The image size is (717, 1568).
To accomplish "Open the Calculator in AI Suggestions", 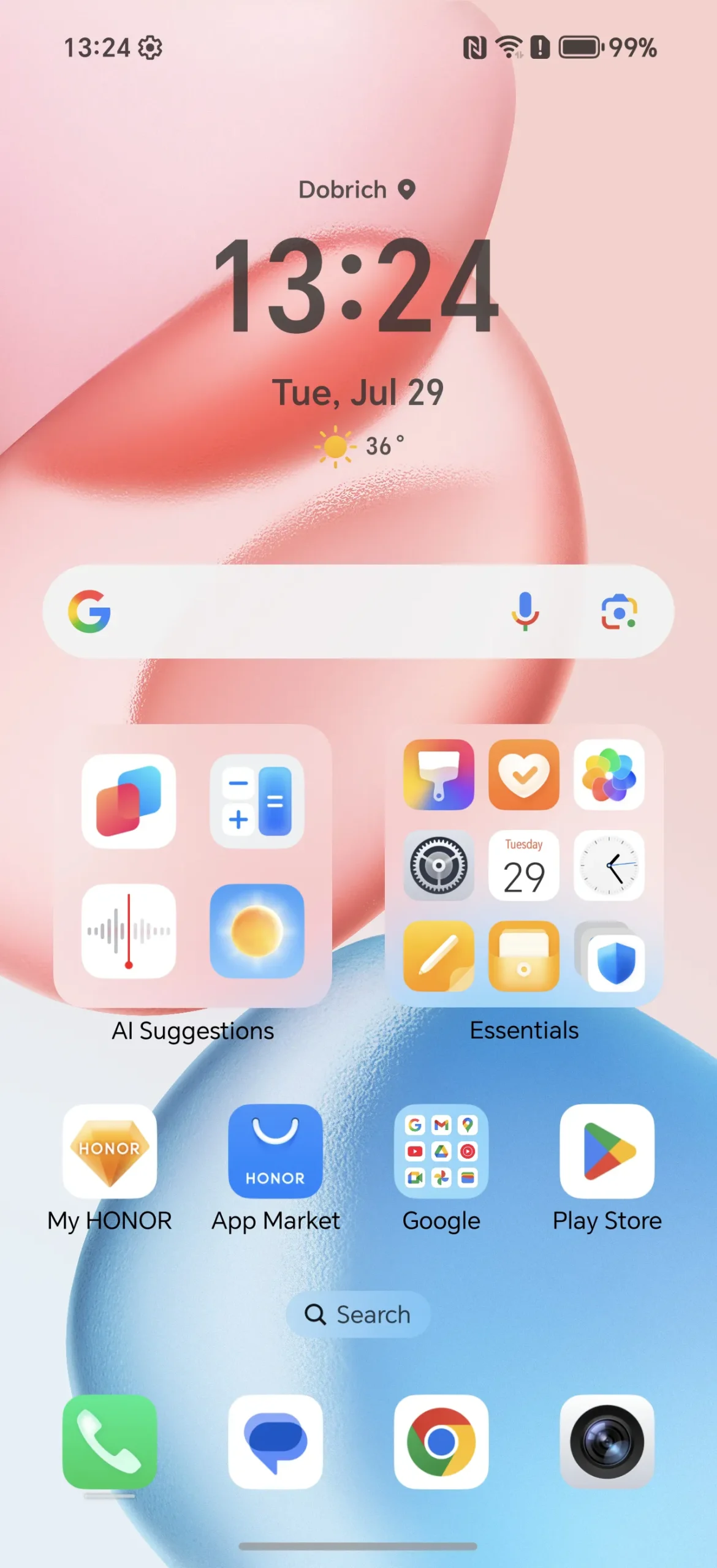I will [x=257, y=801].
